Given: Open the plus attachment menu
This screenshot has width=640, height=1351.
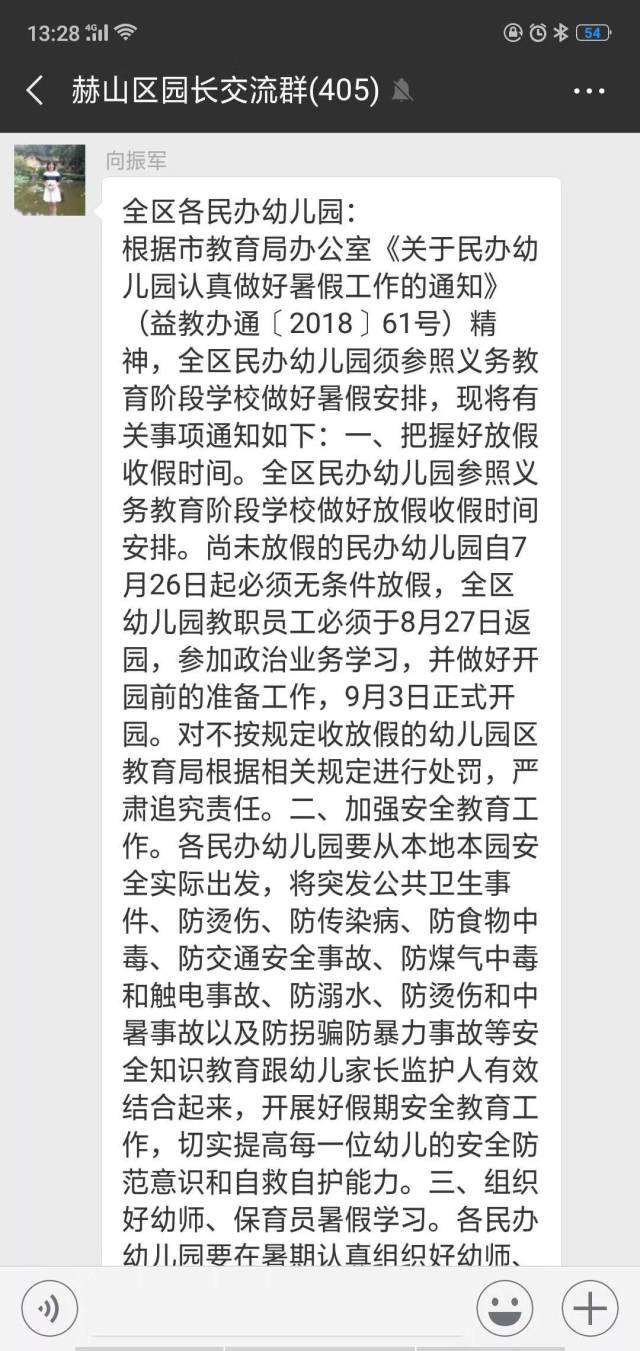Looking at the screenshot, I should [589, 1307].
